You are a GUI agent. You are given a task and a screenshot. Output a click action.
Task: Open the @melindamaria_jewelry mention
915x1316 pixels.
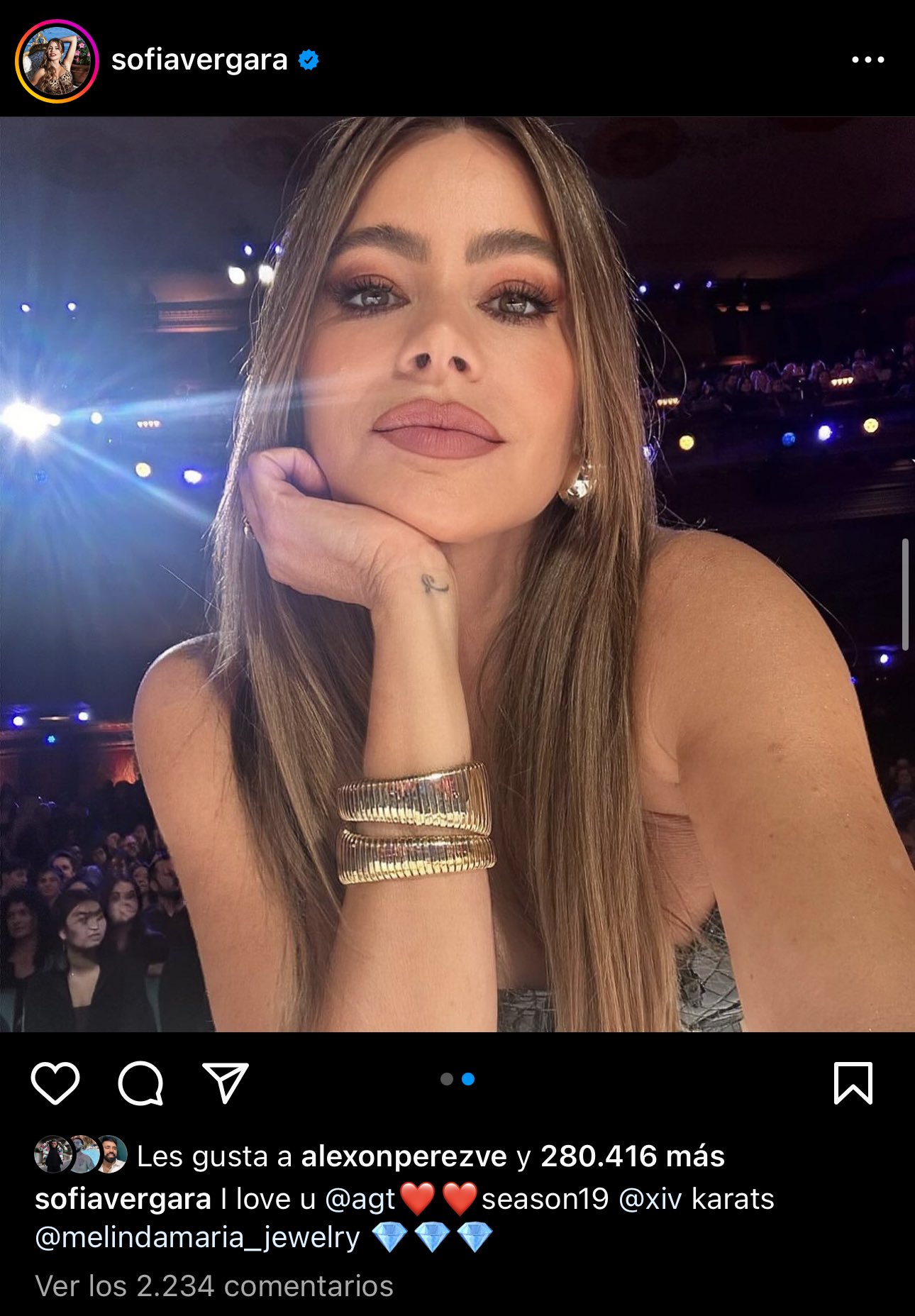pyautogui.click(x=198, y=1237)
